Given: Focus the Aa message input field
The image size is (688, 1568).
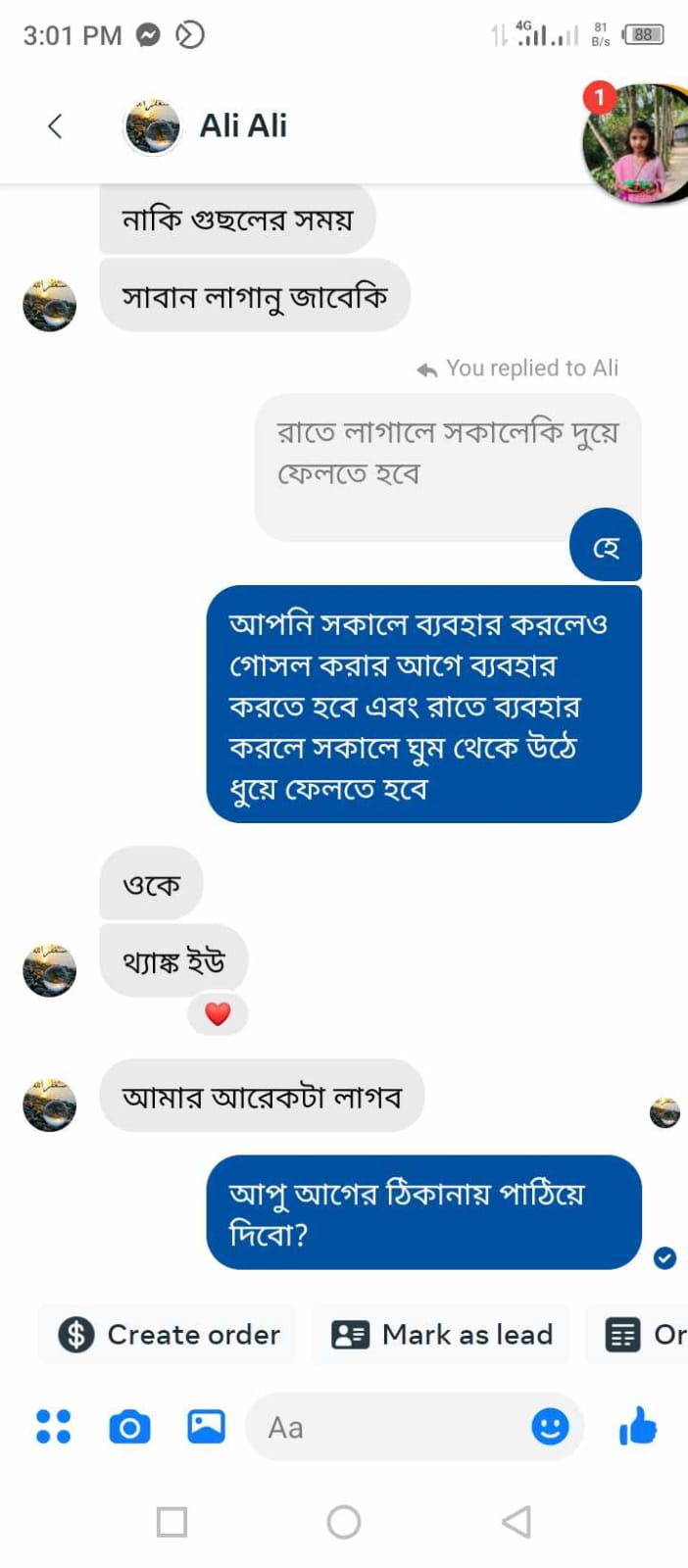Looking at the screenshot, I should 392,1427.
